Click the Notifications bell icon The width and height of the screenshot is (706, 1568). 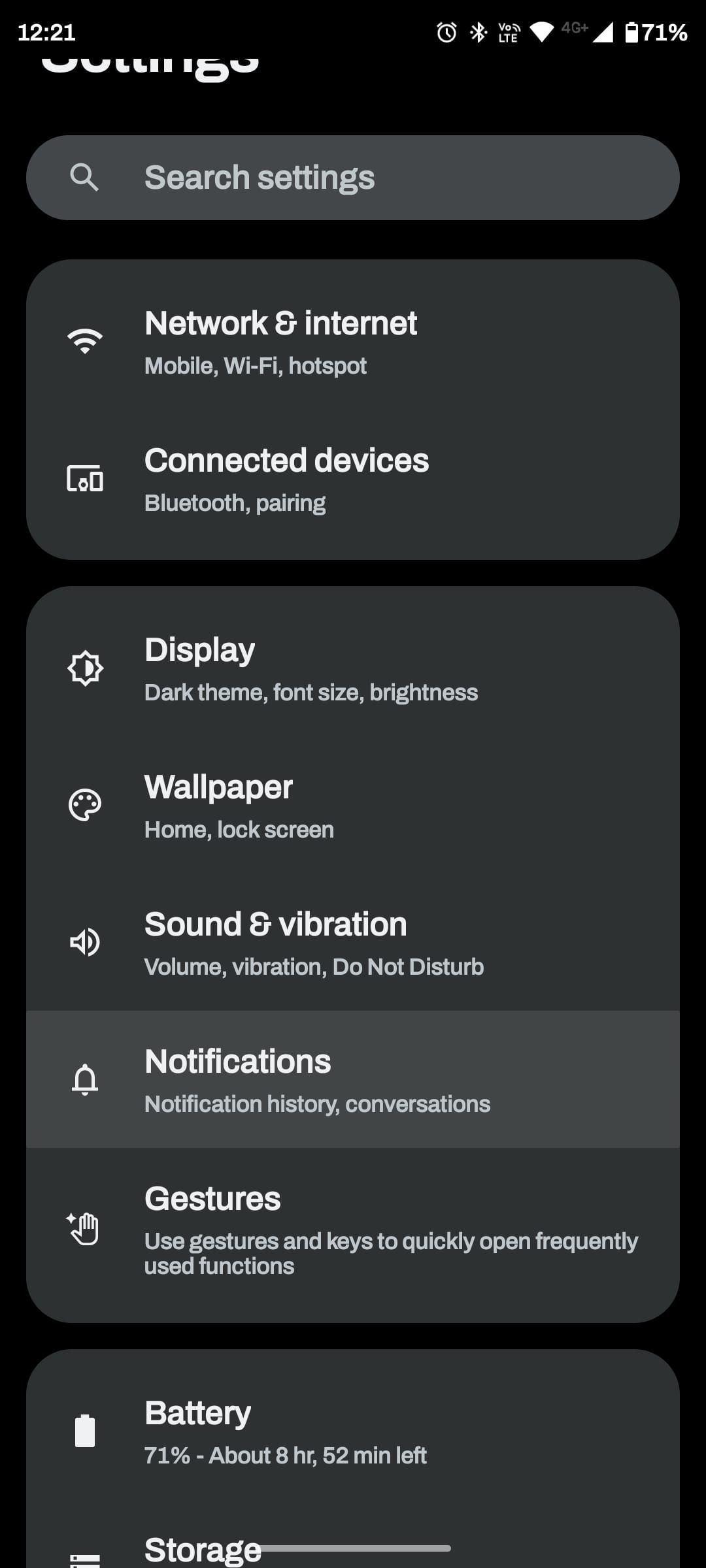click(84, 1079)
